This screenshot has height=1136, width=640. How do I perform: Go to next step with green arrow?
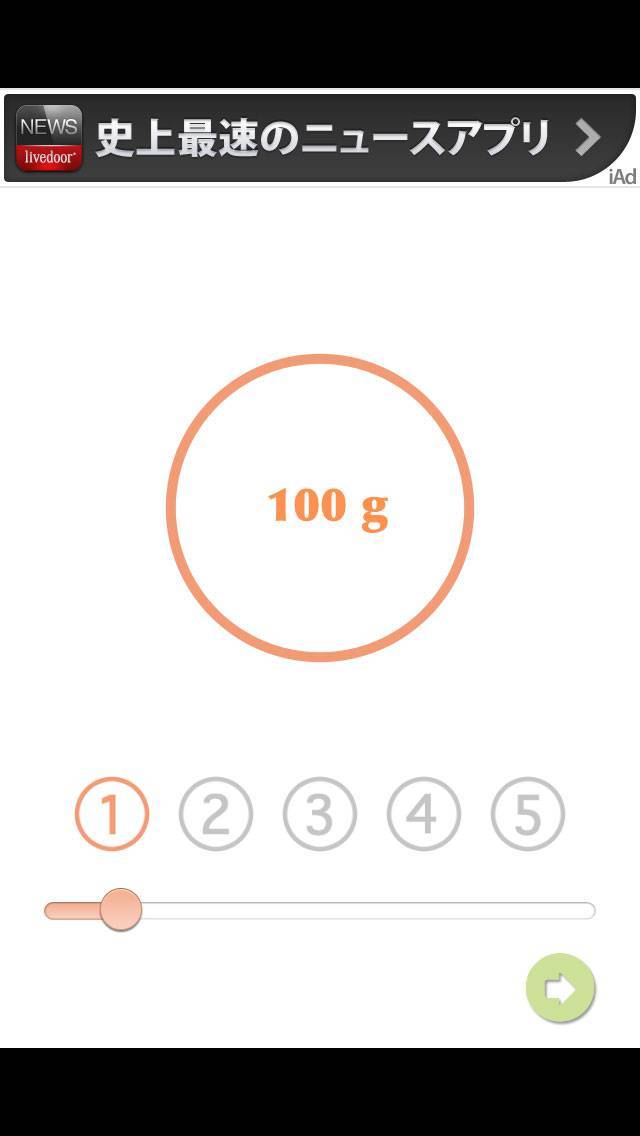click(560, 988)
